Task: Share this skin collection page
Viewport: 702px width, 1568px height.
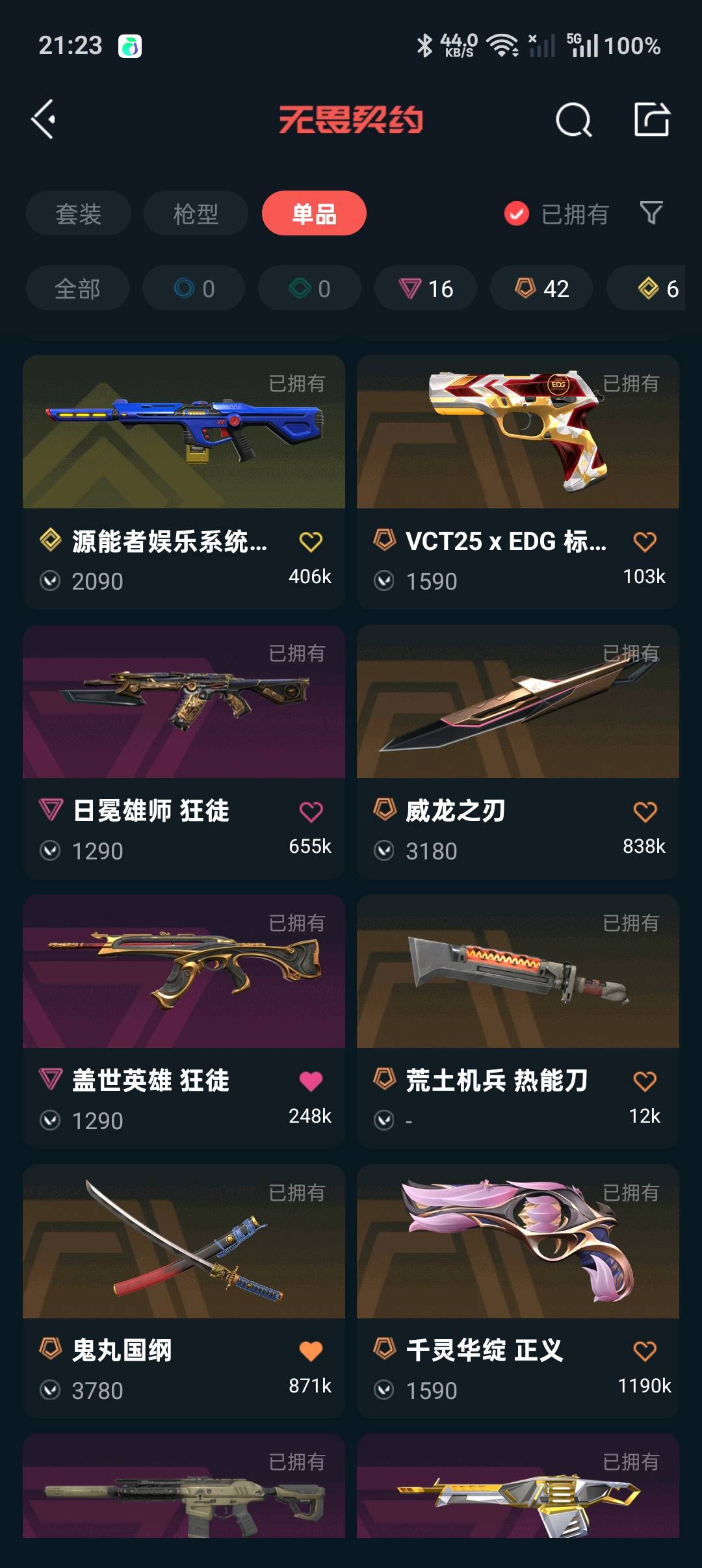Action: click(x=652, y=120)
